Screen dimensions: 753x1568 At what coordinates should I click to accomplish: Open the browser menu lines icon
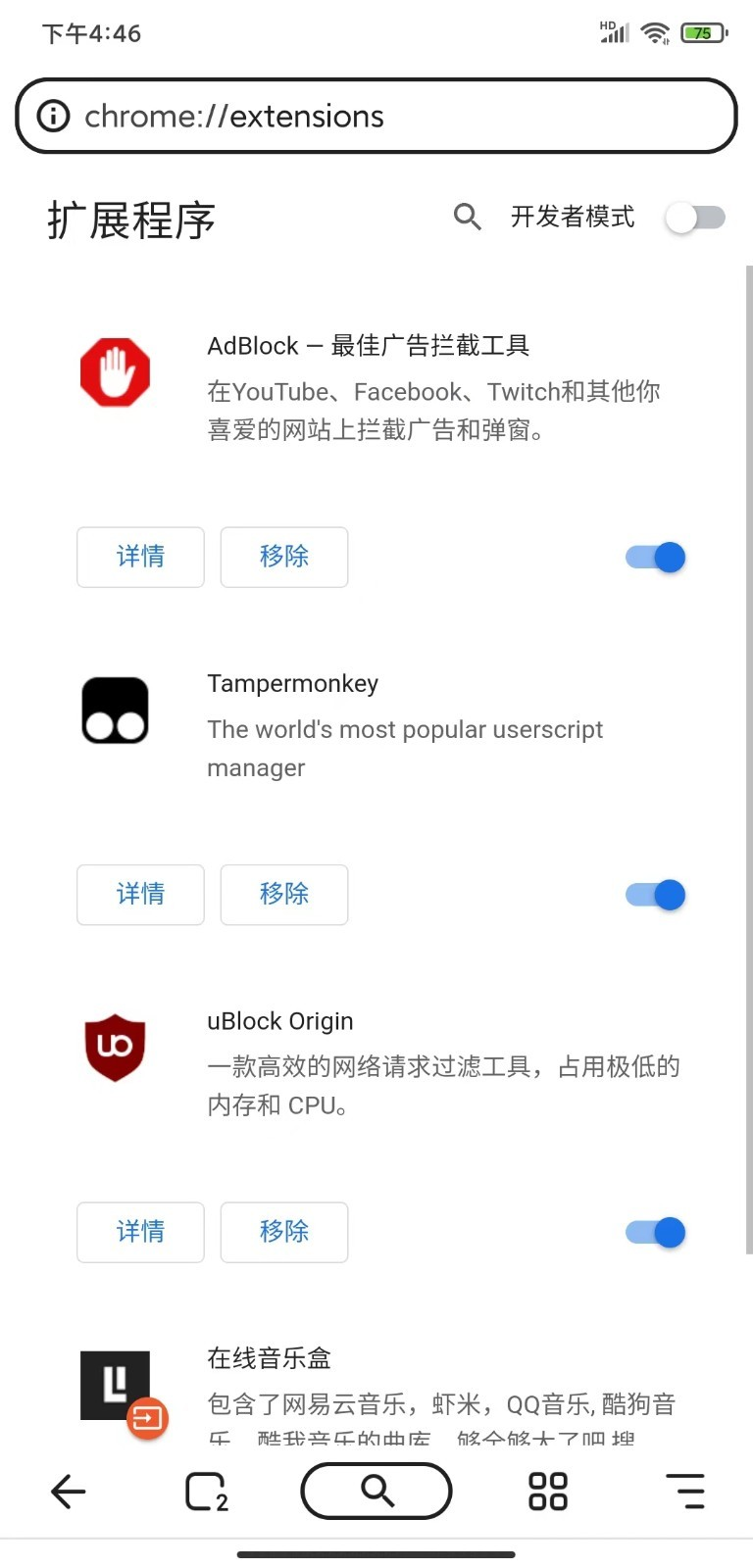click(x=685, y=1492)
